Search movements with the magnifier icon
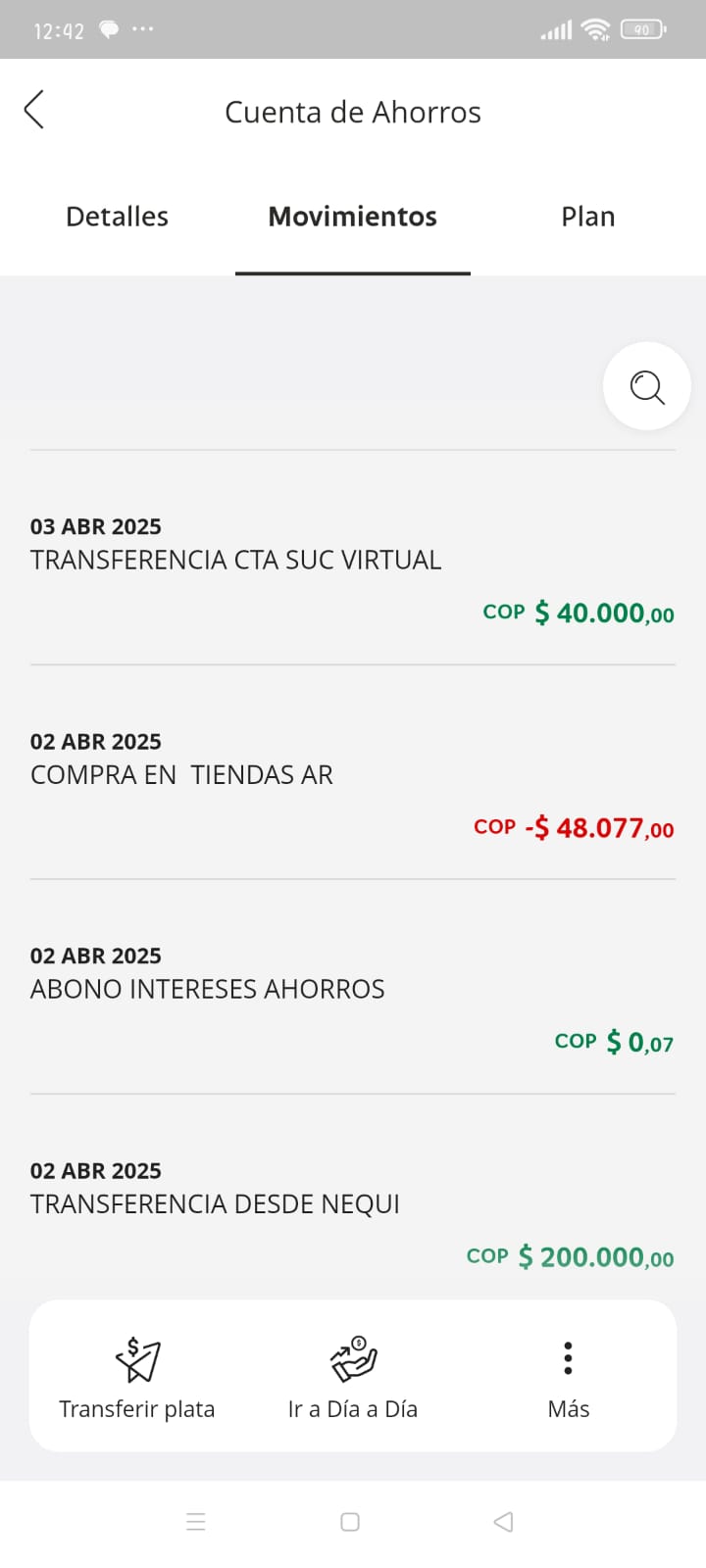 (x=647, y=387)
